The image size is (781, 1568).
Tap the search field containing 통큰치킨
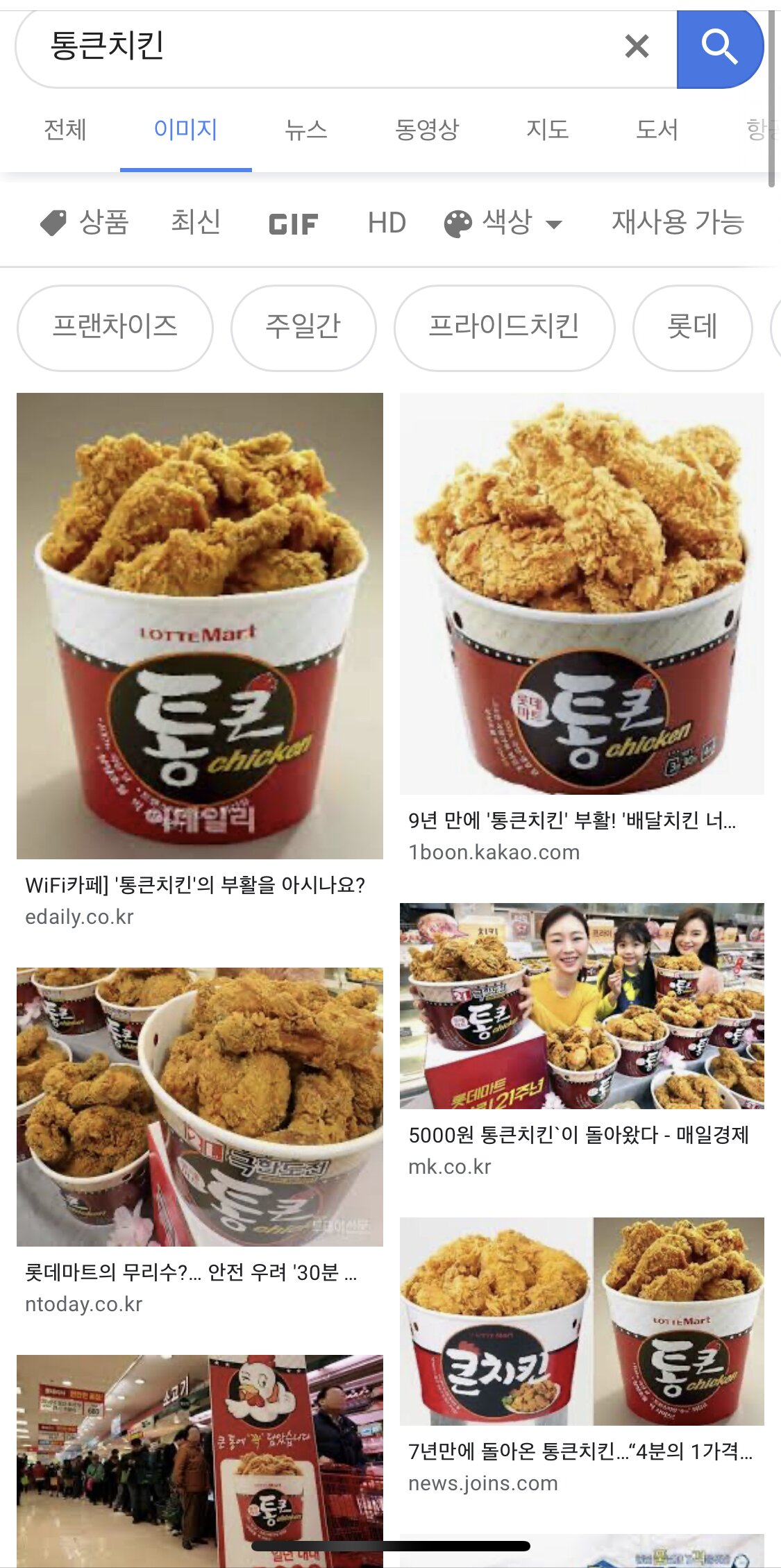pyautogui.click(x=312, y=47)
